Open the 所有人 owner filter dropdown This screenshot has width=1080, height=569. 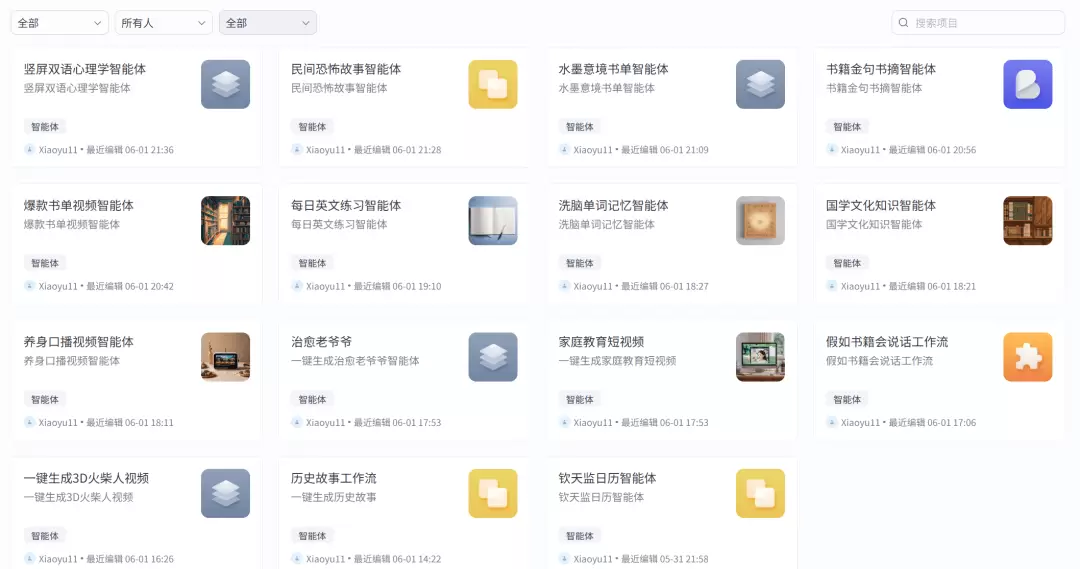point(162,22)
